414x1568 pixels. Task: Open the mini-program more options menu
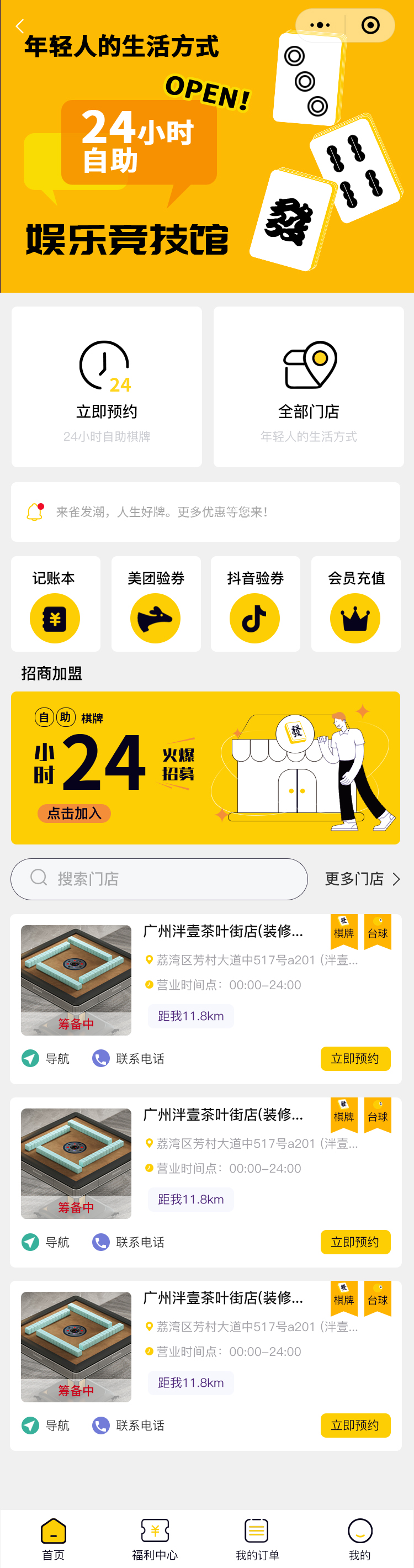coord(320,25)
